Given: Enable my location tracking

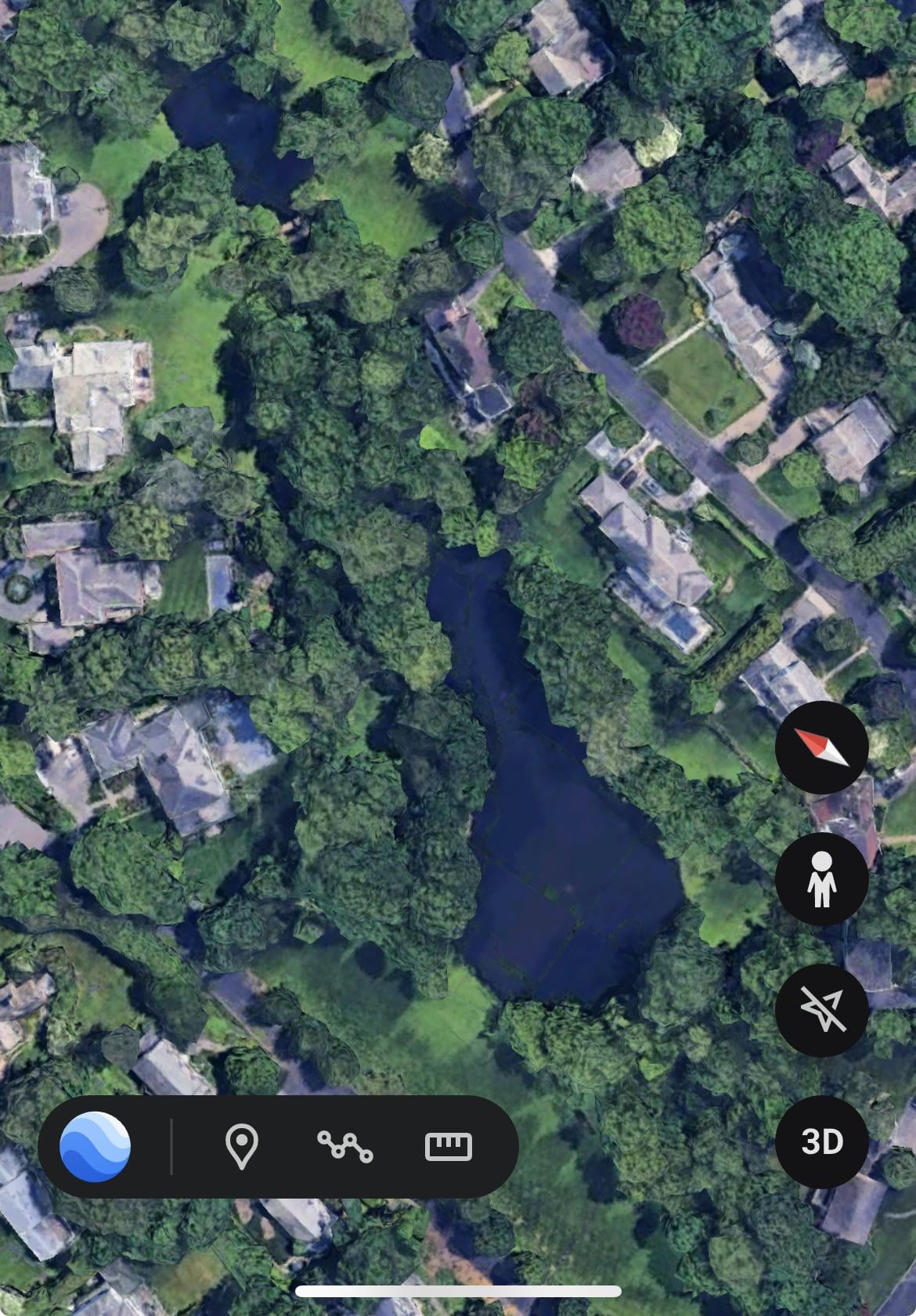Looking at the screenshot, I should tap(821, 1010).
